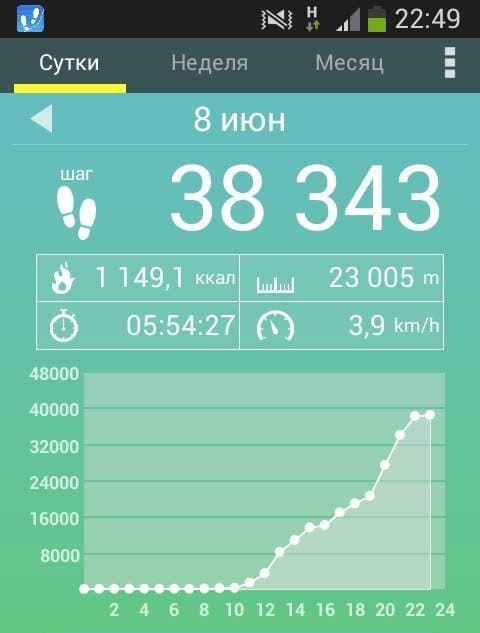This screenshot has width=480, height=633.
Task: Switch to the Неделя tab
Action: (210, 63)
